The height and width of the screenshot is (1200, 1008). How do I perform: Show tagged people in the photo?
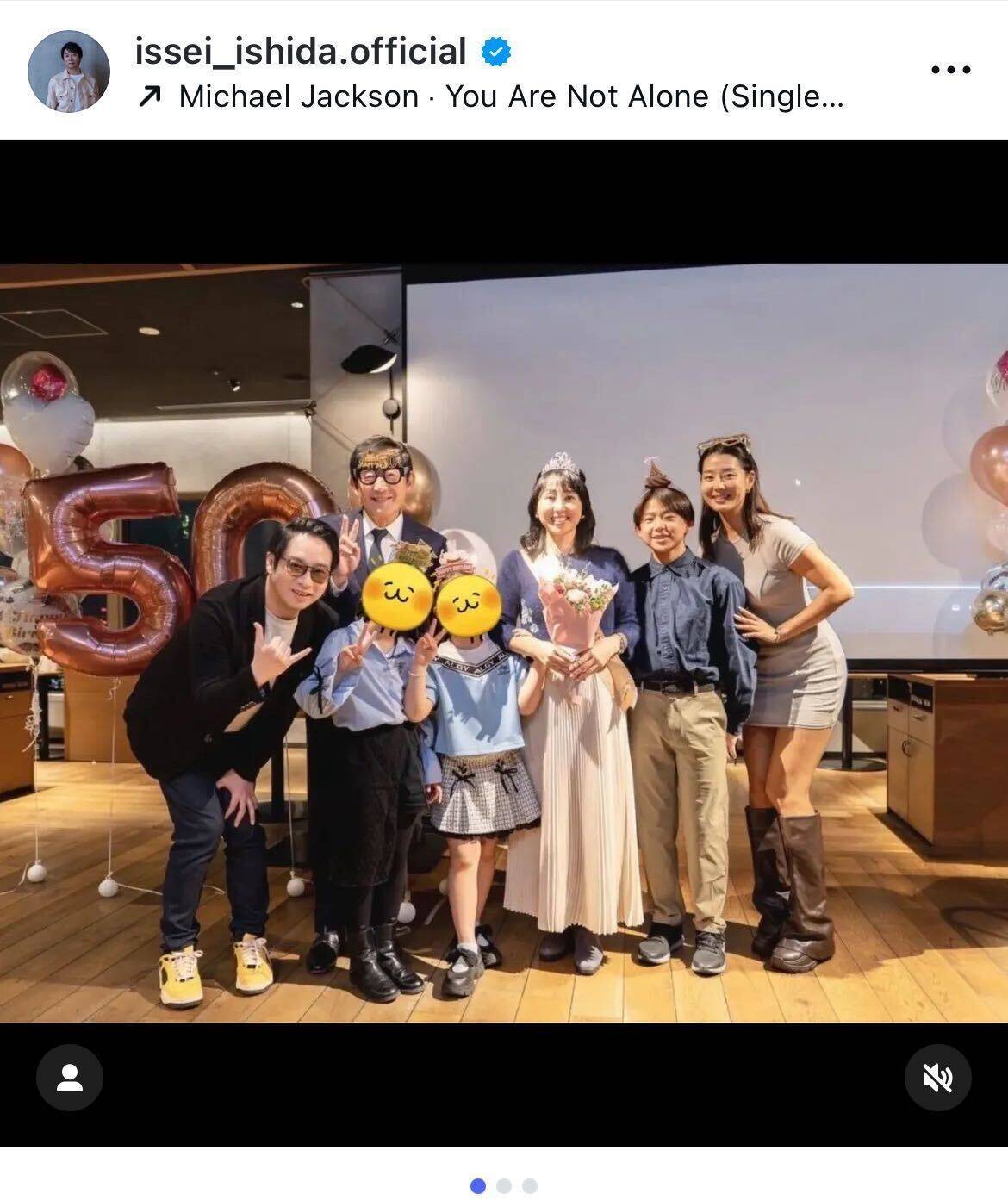tap(70, 1078)
